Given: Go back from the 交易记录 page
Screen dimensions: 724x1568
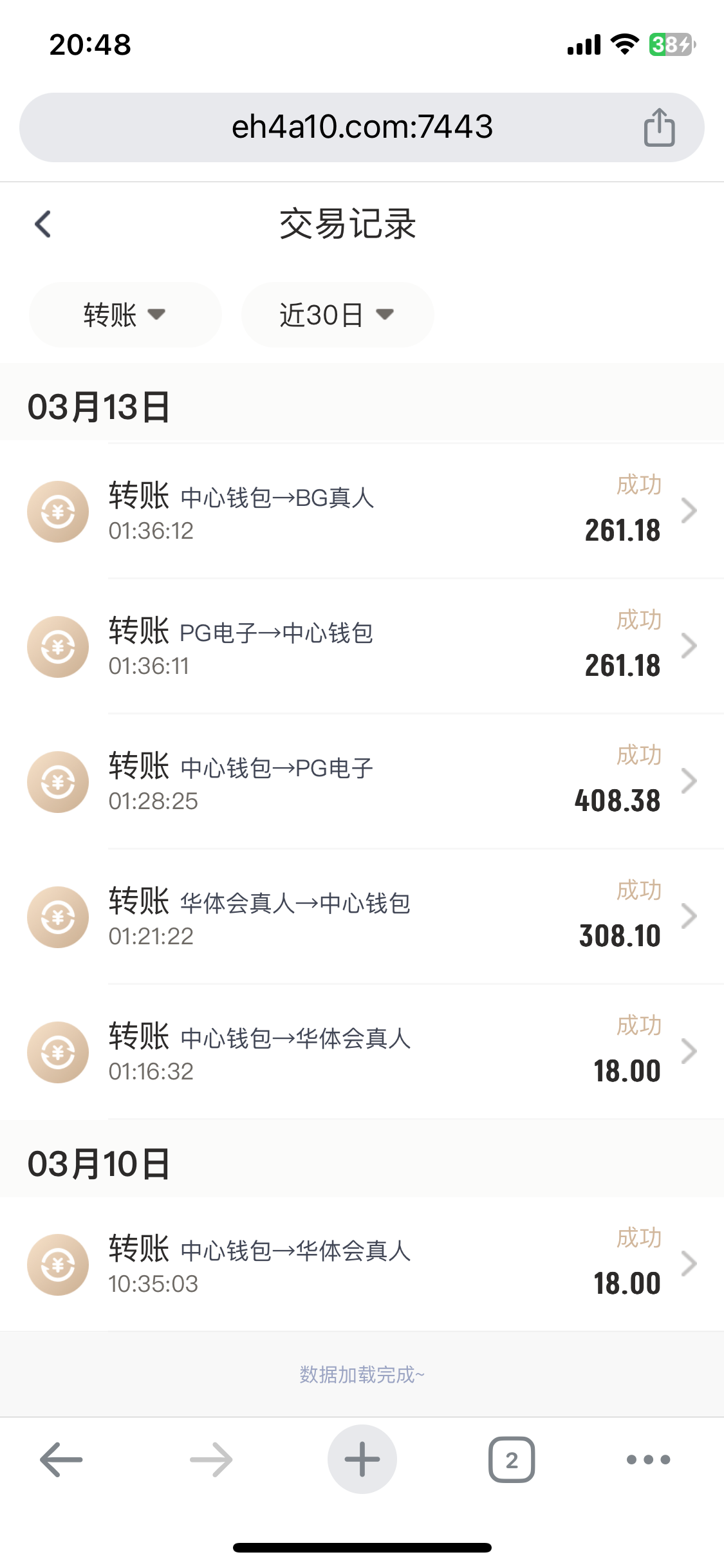Looking at the screenshot, I should 43,224.
